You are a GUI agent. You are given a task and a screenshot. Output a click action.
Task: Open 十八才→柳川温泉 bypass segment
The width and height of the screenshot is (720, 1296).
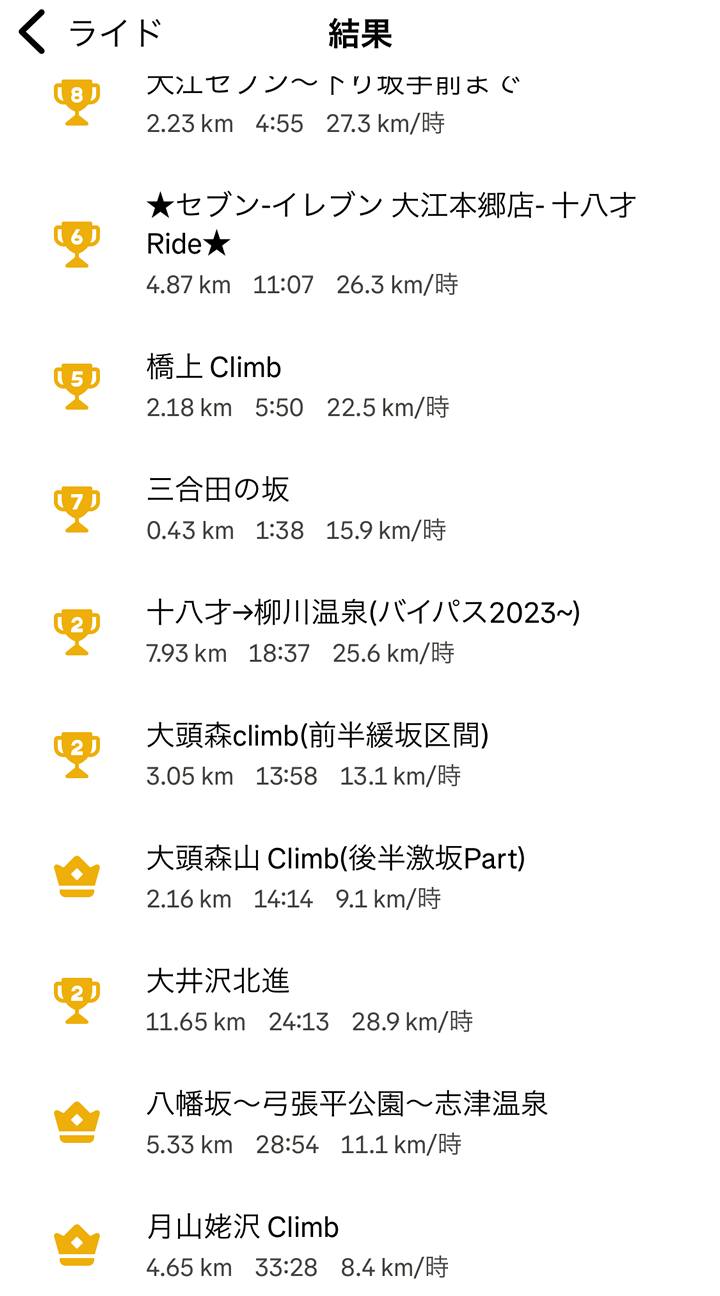point(360,632)
